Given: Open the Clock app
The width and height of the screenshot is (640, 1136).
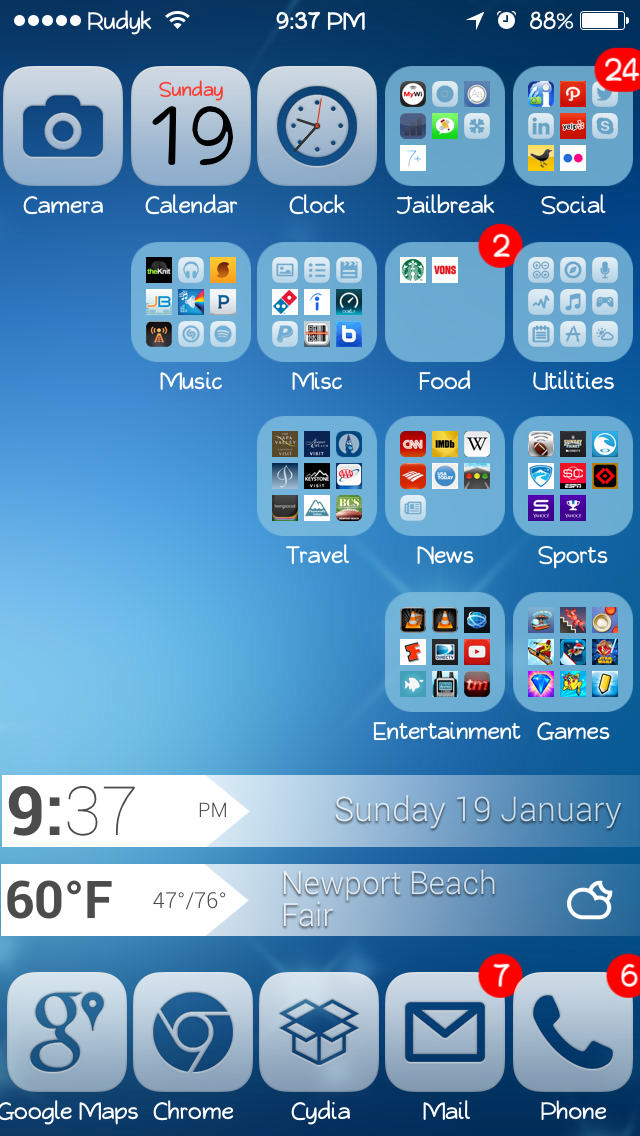Looking at the screenshot, I should coord(317,126).
